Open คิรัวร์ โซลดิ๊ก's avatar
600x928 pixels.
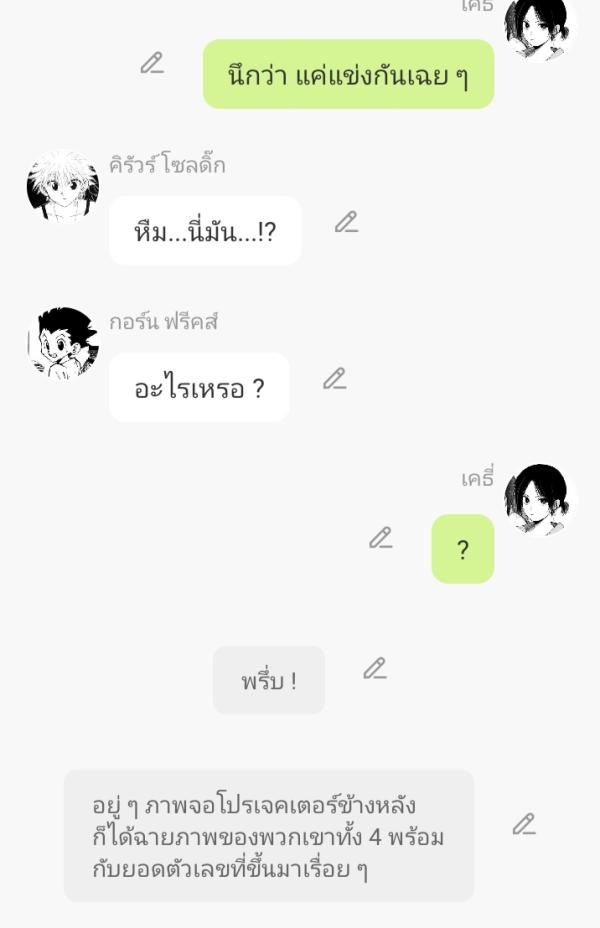pyautogui.click(x=63, y=186)
